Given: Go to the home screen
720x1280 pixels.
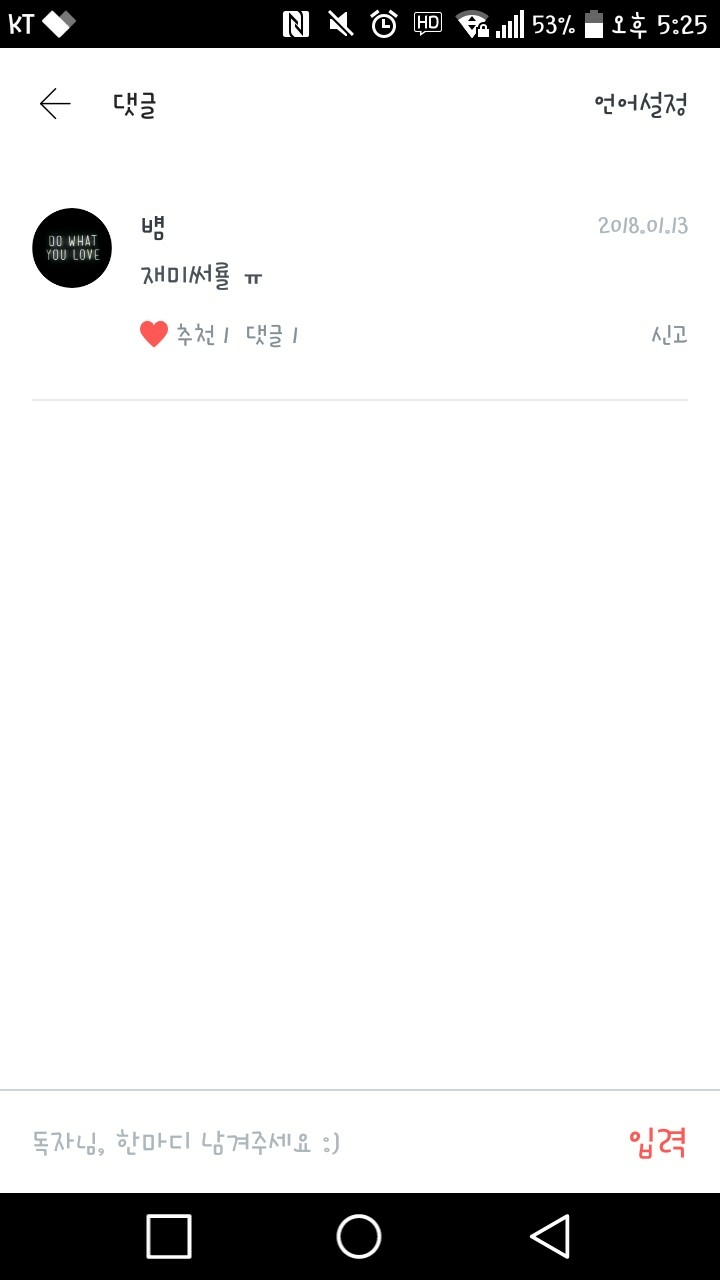Looking at the screenshot, I should point(359,1236).
